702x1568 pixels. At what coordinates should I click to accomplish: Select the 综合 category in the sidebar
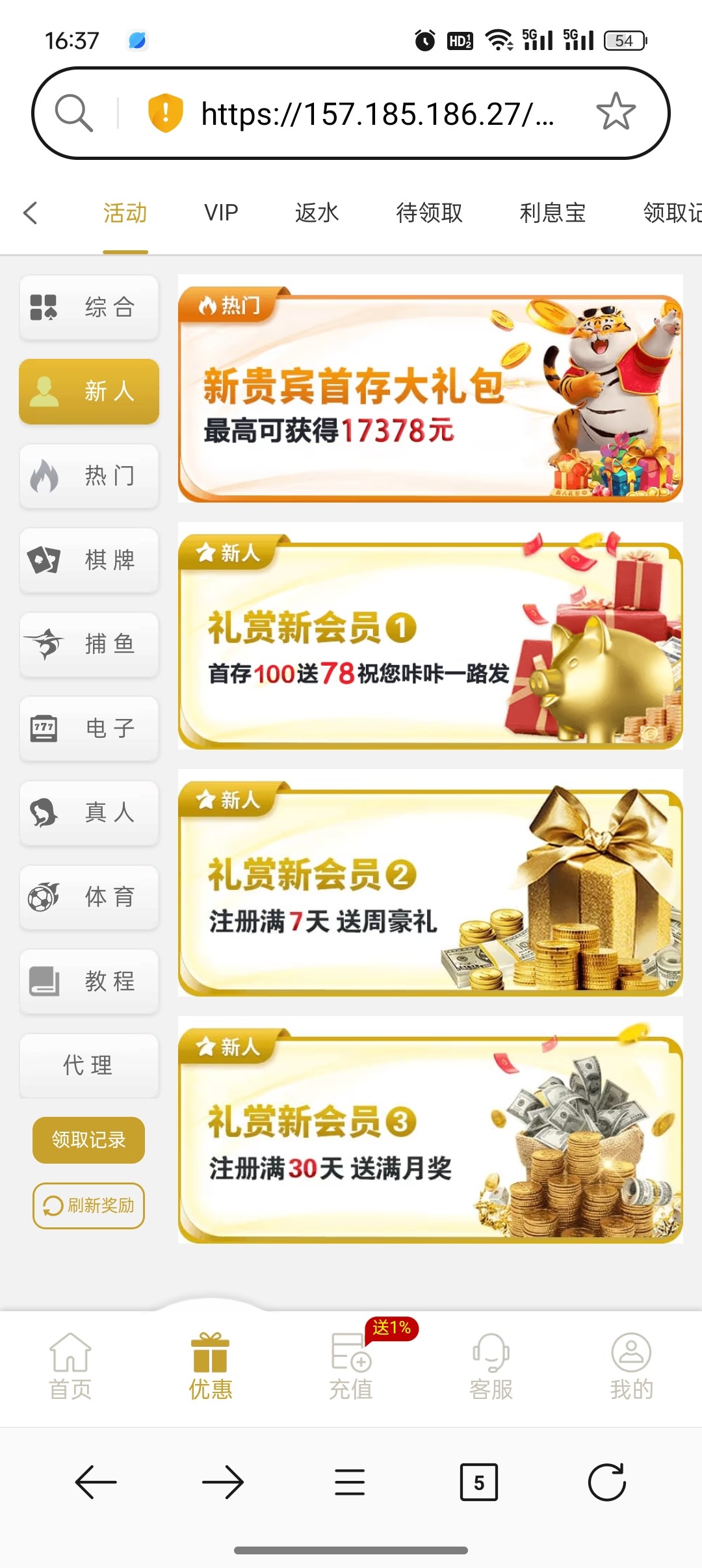point(89,307)
